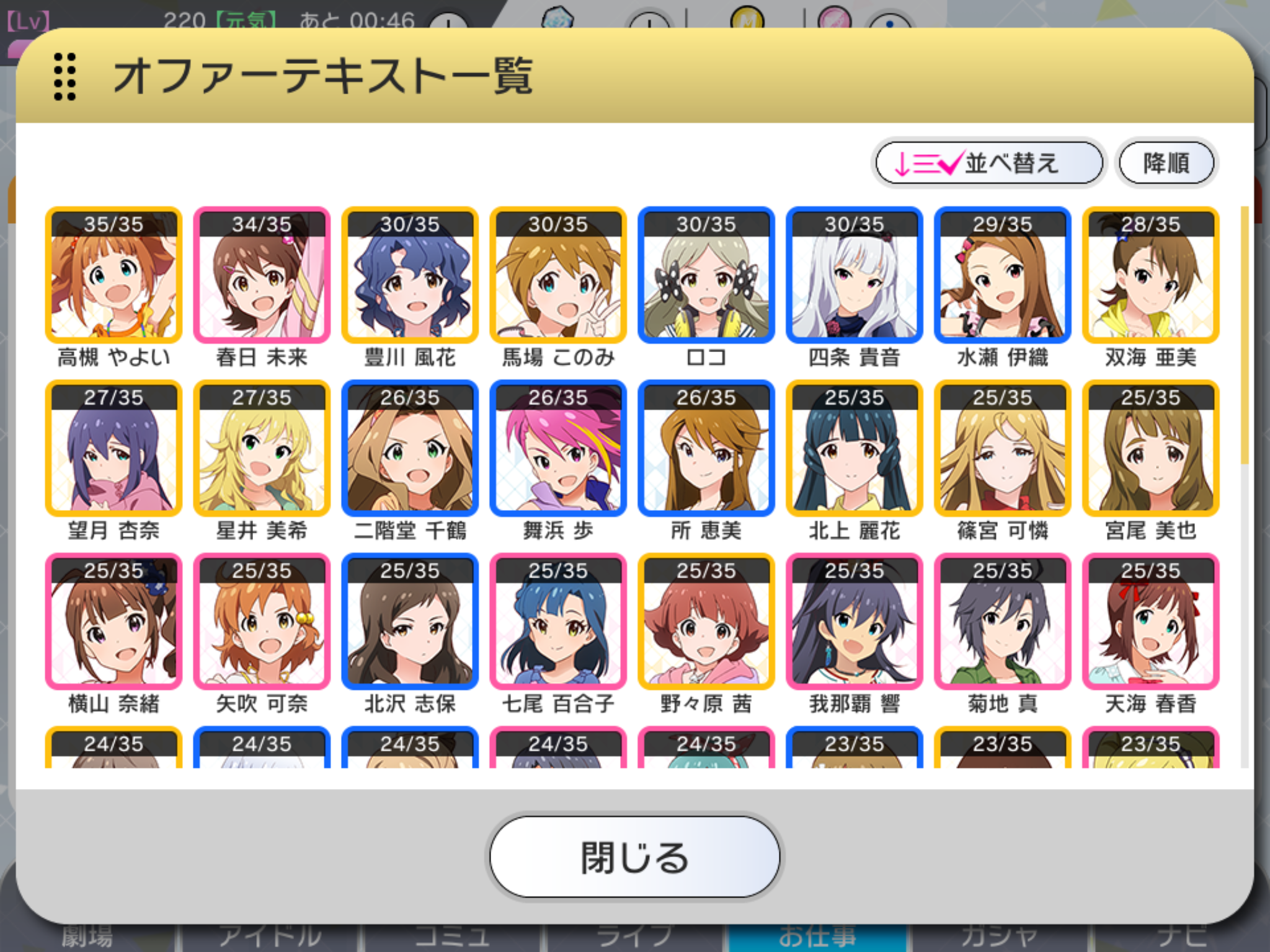Close the offer text list dialog
Screen dimensions: 1270x952
[x=634, y=857]
